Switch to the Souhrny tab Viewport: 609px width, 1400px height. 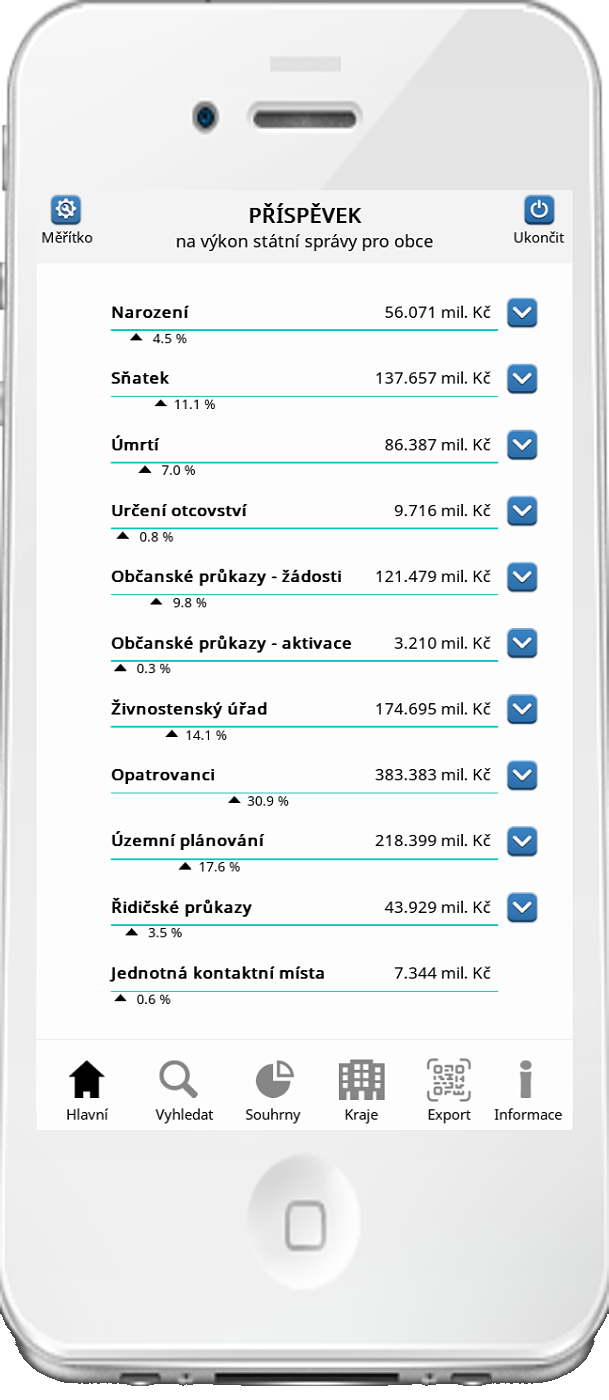click(273, 1090)
